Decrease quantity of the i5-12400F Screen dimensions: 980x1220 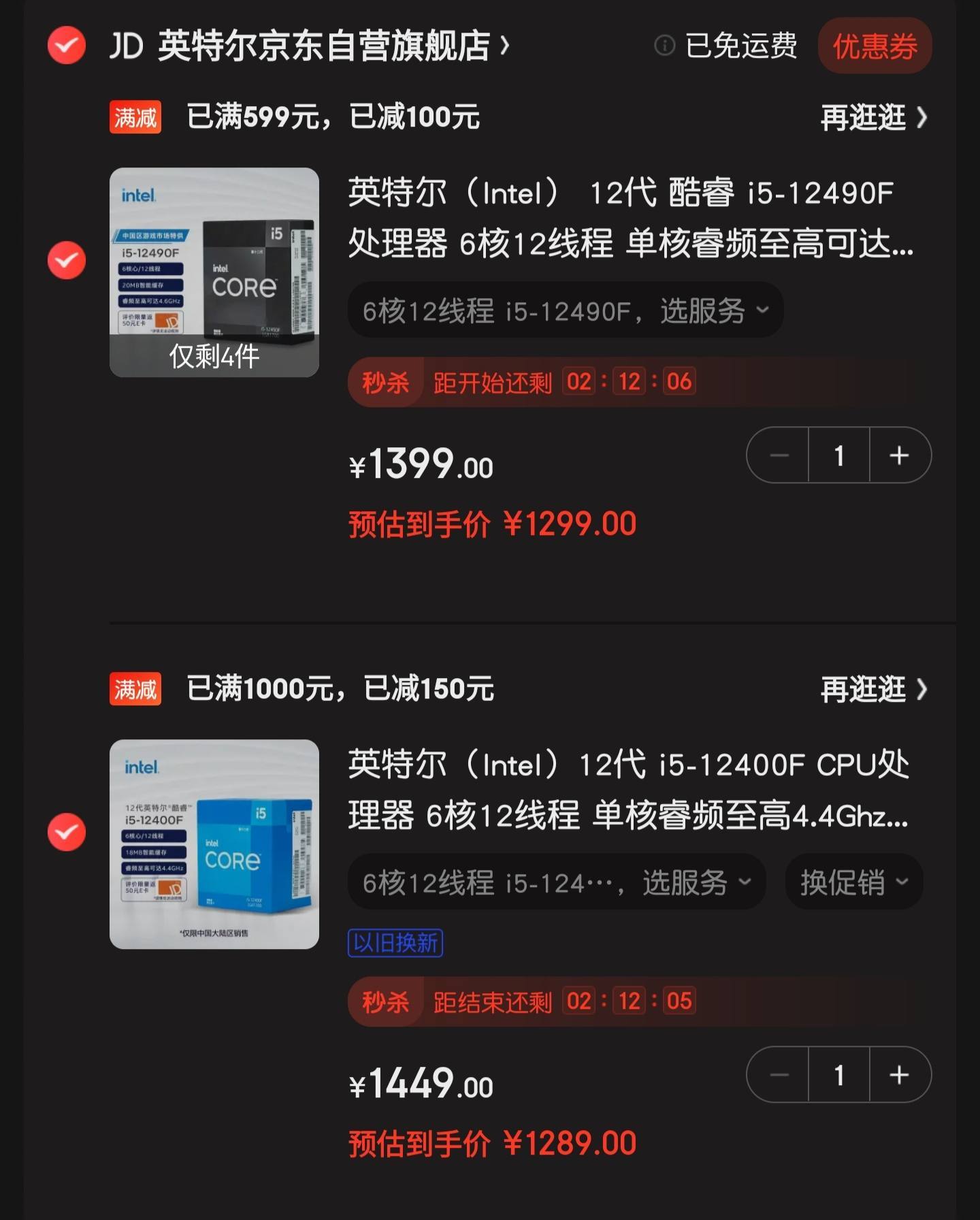click(x=779, y=1074)
